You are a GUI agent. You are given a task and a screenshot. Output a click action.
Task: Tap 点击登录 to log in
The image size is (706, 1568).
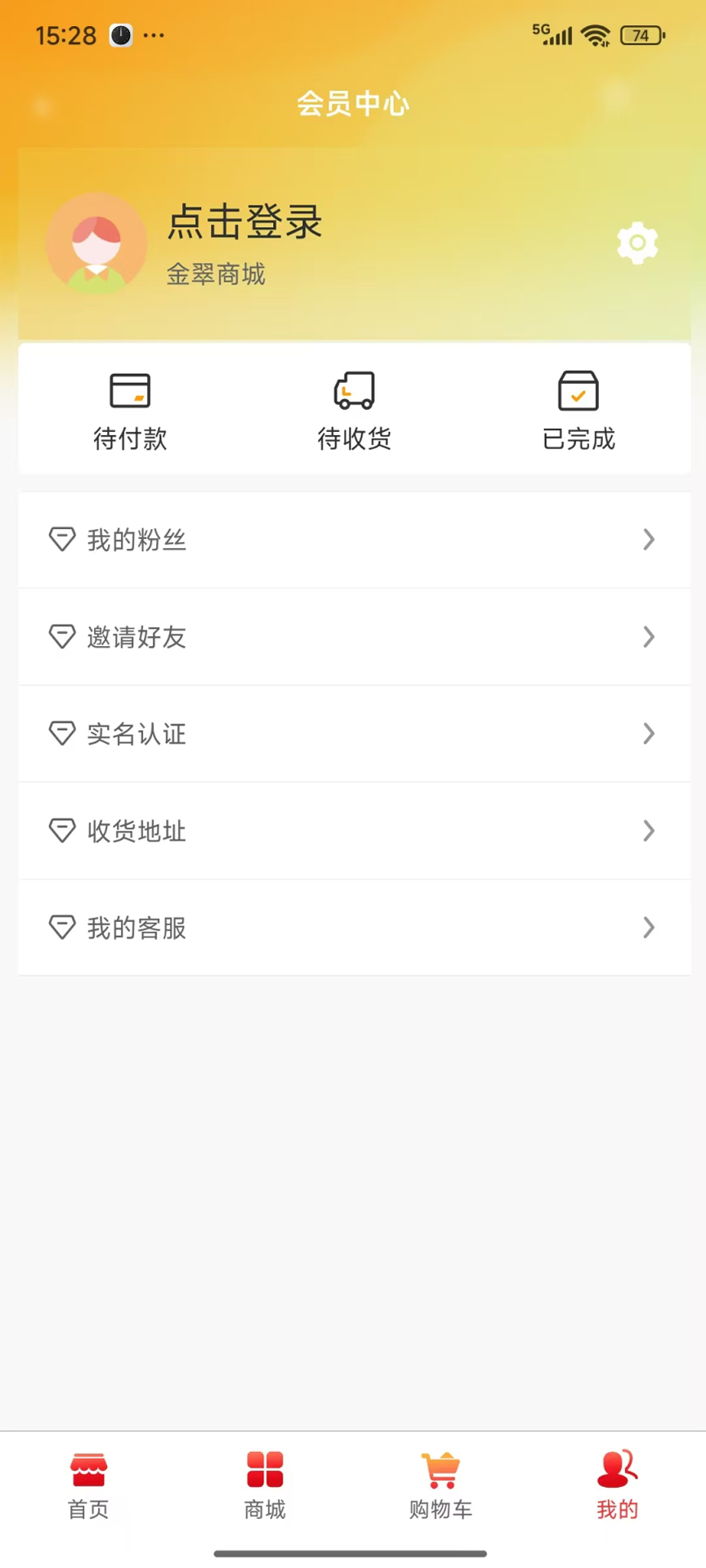click(243, 222)
